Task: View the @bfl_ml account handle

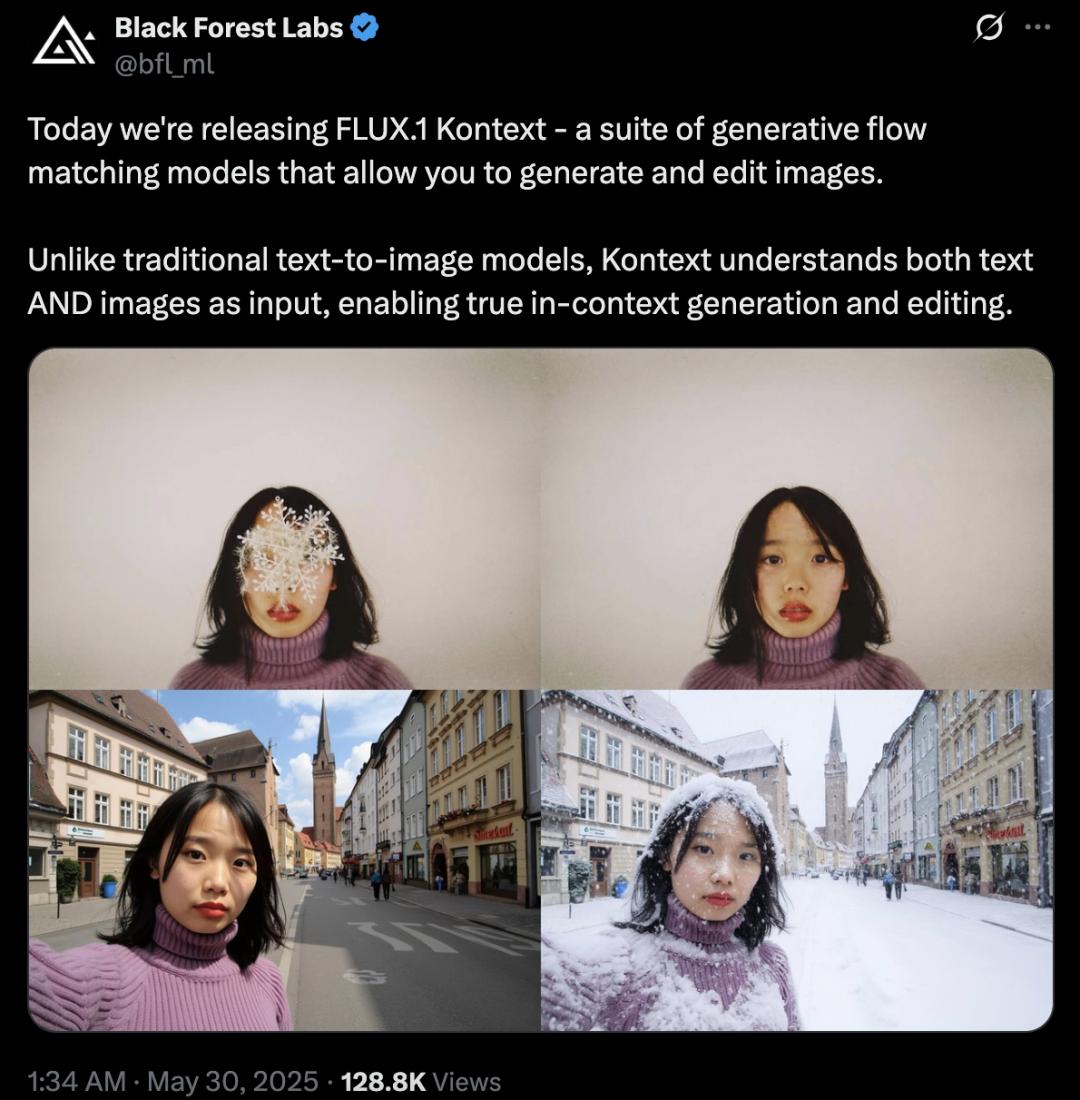Action: pyautogui.click(x=165, y=65)
